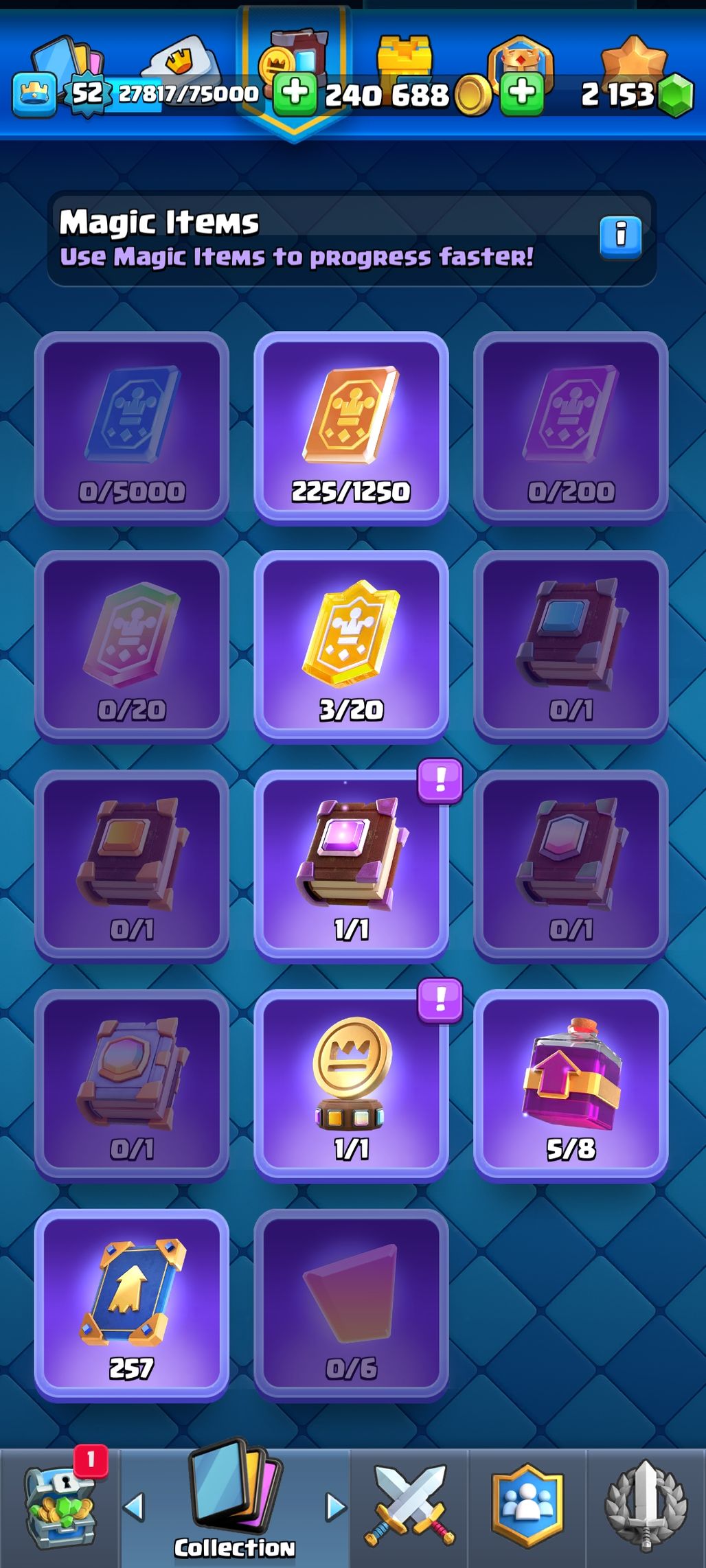The height and width of the screenshot is (1568, 706).
Task: Open the Banner Token item showing 257
Action: (x=131, y=1304)
